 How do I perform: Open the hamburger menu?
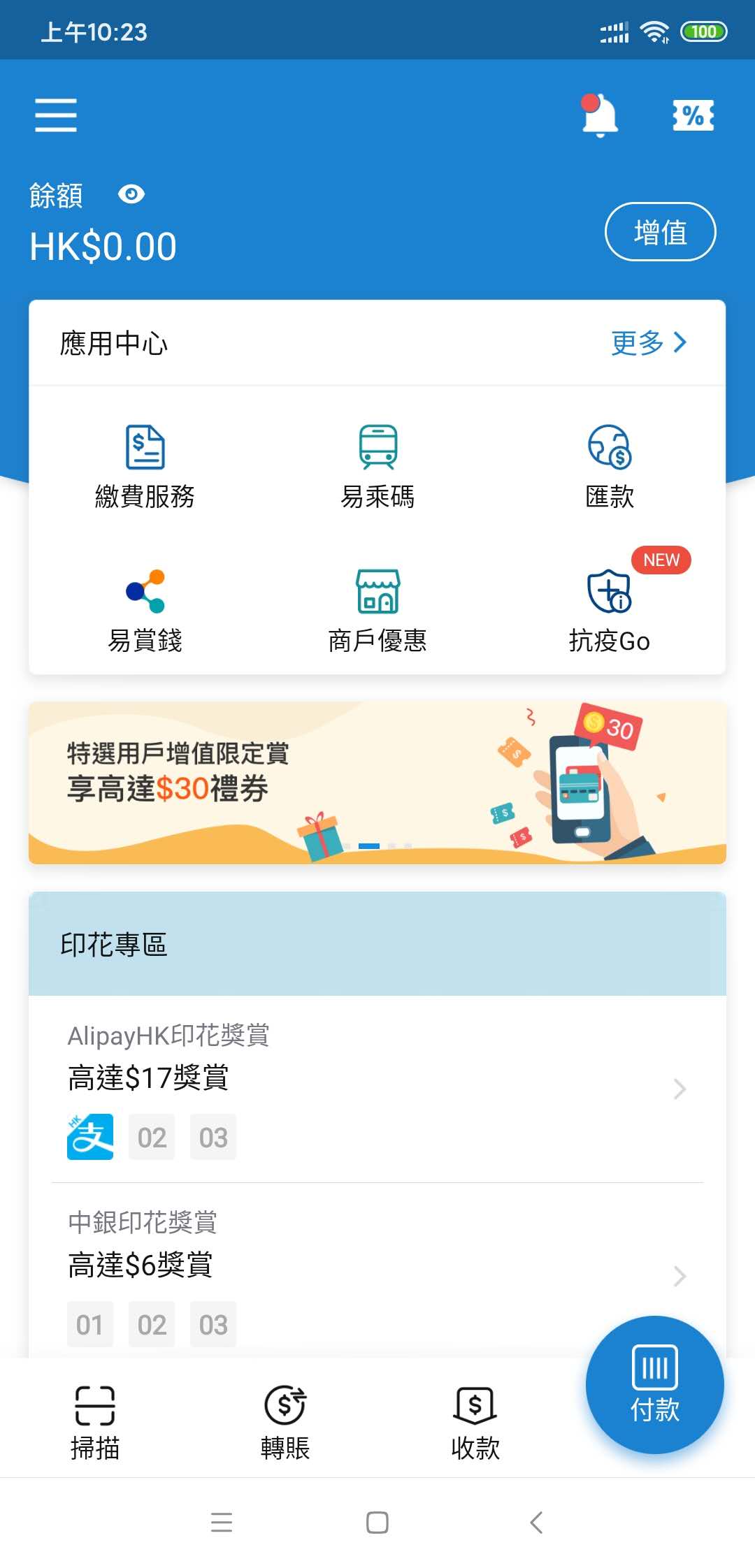click(x=56, y=115)
